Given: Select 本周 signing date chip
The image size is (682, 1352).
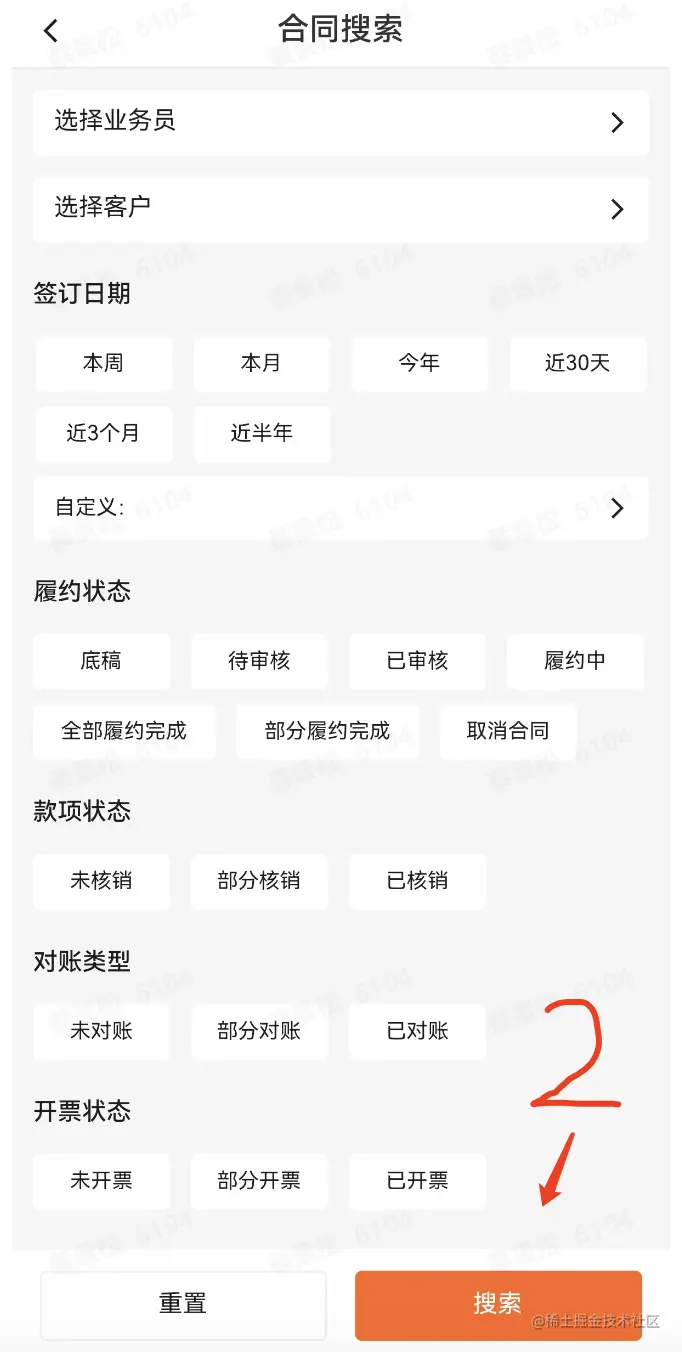Looking at the screenshot, I should point(103,363).
